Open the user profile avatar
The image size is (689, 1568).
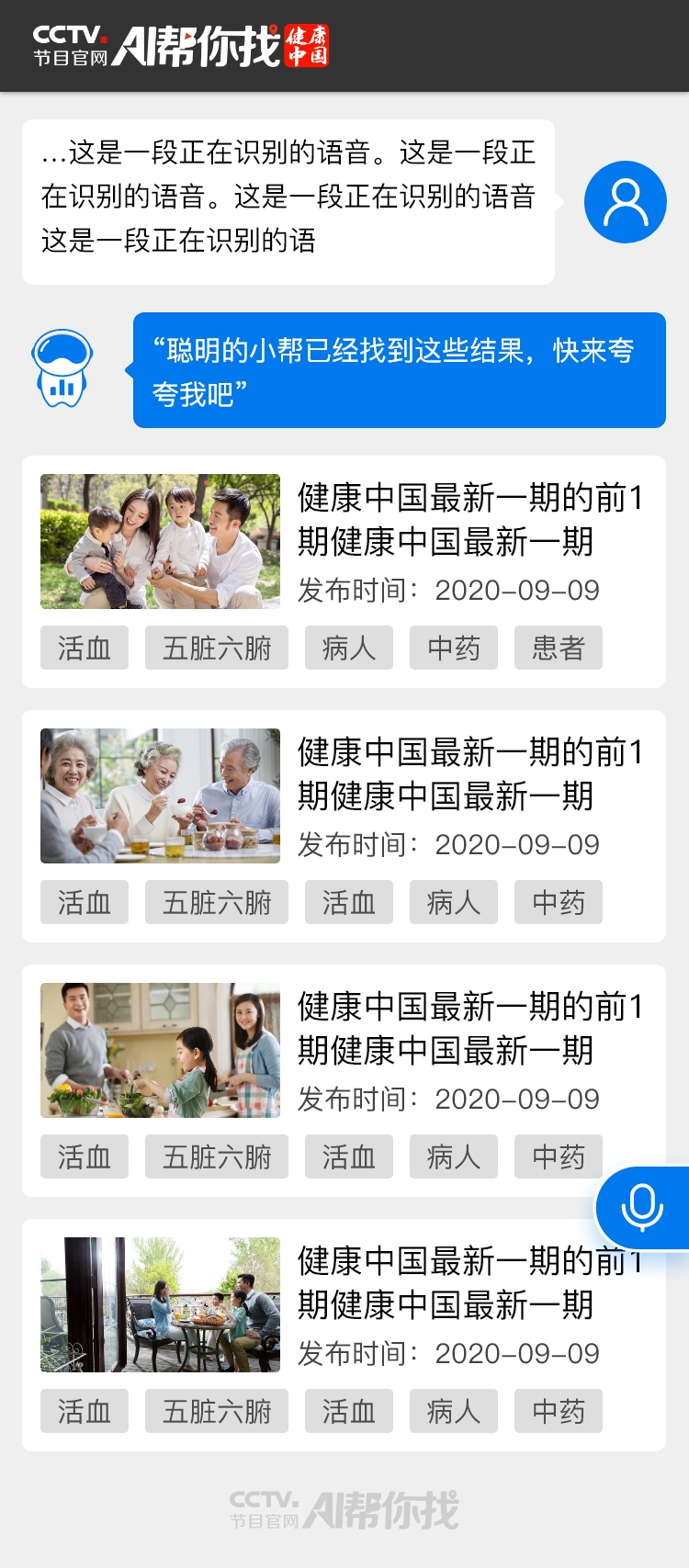[626, 202]
